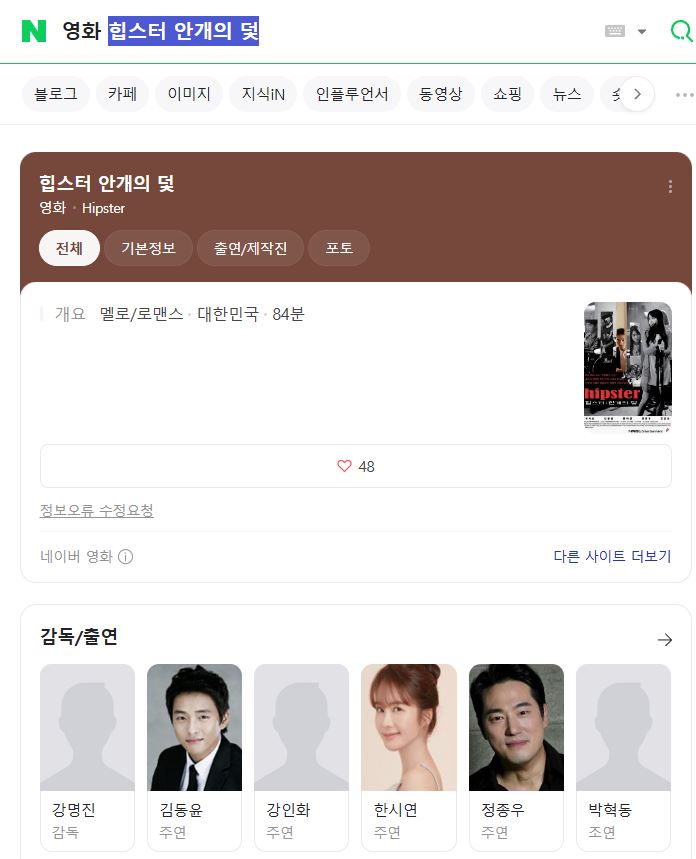
Task: Like the movie with the heart button
Action: (356, 466)
